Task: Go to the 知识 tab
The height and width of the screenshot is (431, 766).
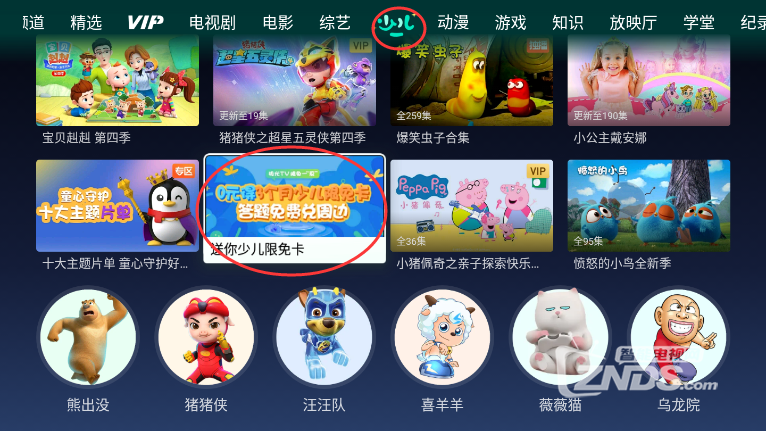Action: point(567,22)
